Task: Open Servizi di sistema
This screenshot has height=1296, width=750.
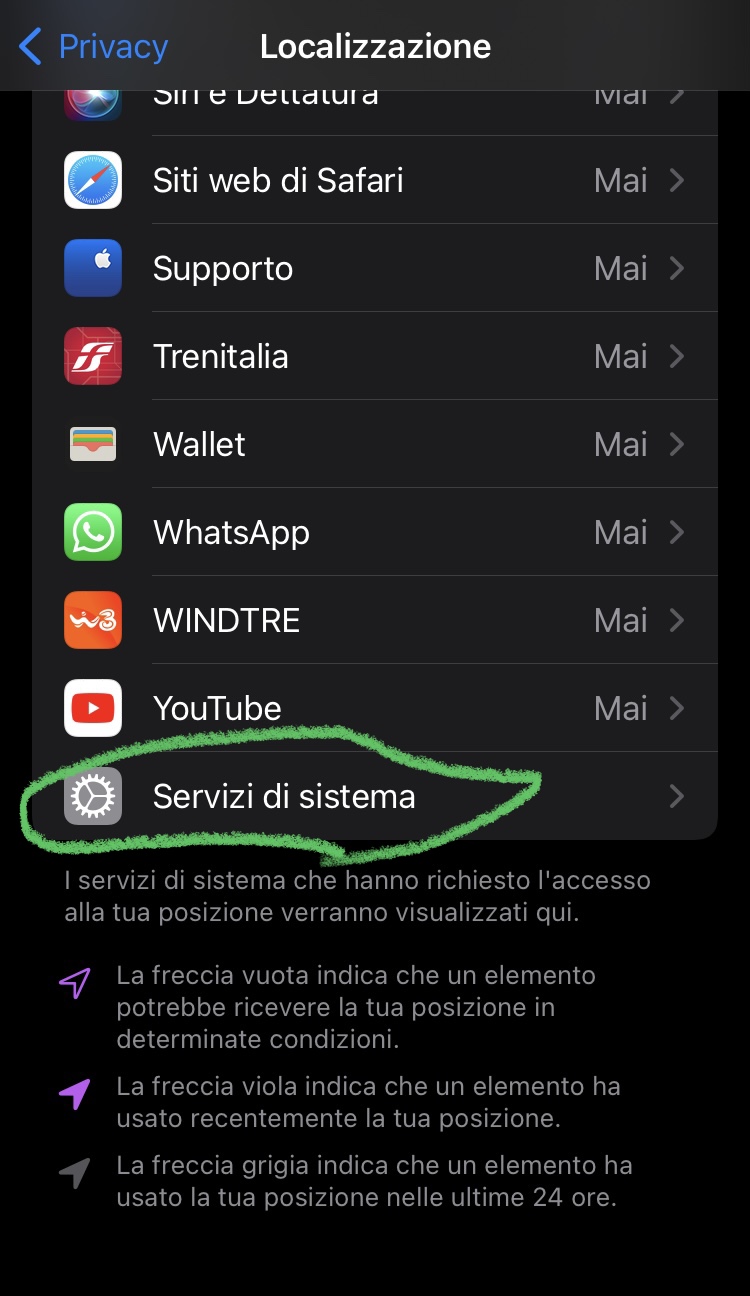Action: (375, 796)
